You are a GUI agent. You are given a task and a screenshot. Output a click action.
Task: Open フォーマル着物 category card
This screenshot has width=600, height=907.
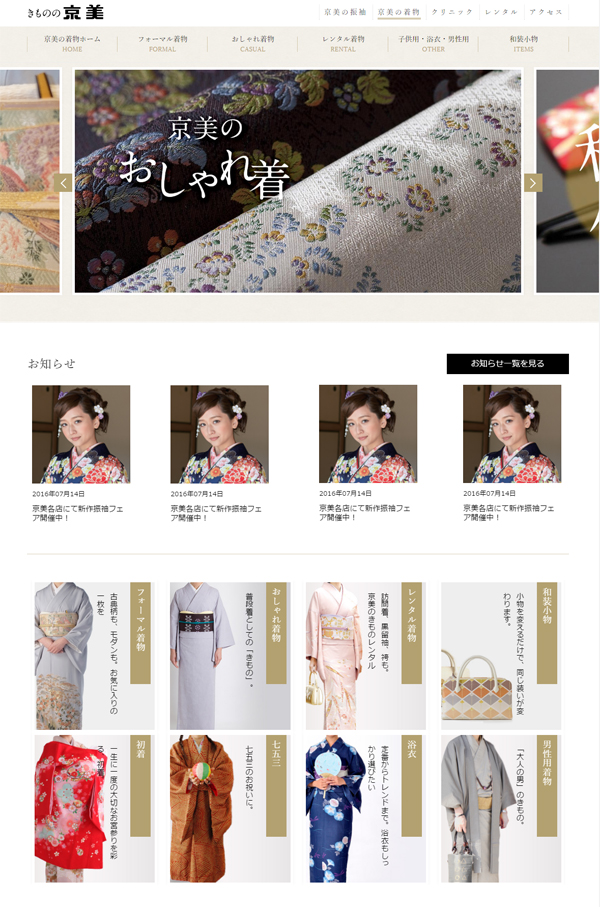tap(94, 656)
